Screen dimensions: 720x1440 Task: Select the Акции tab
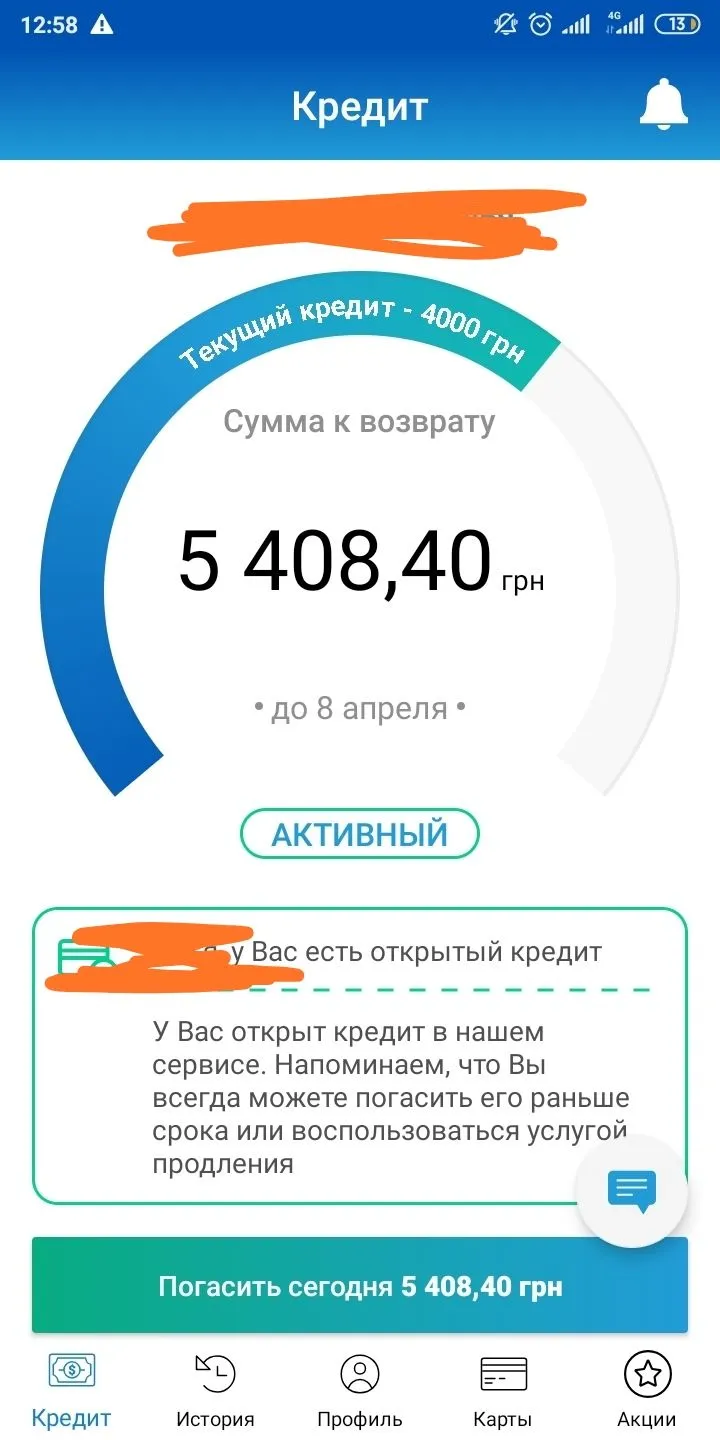pyautogui.click(x=647, y=1389)
